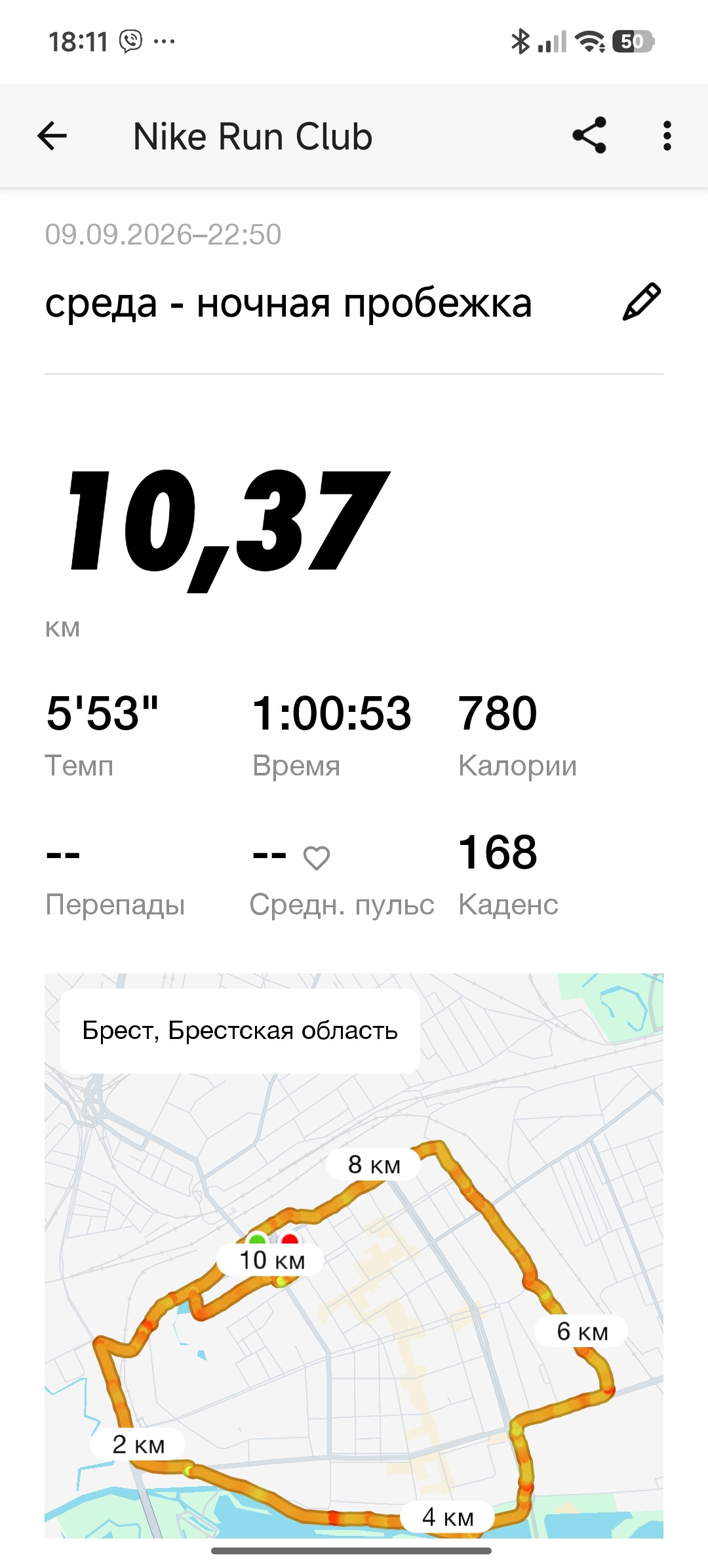Screen dimensions: 708x1568
Task: Open the Brest route map
Action: [354, 1255]
